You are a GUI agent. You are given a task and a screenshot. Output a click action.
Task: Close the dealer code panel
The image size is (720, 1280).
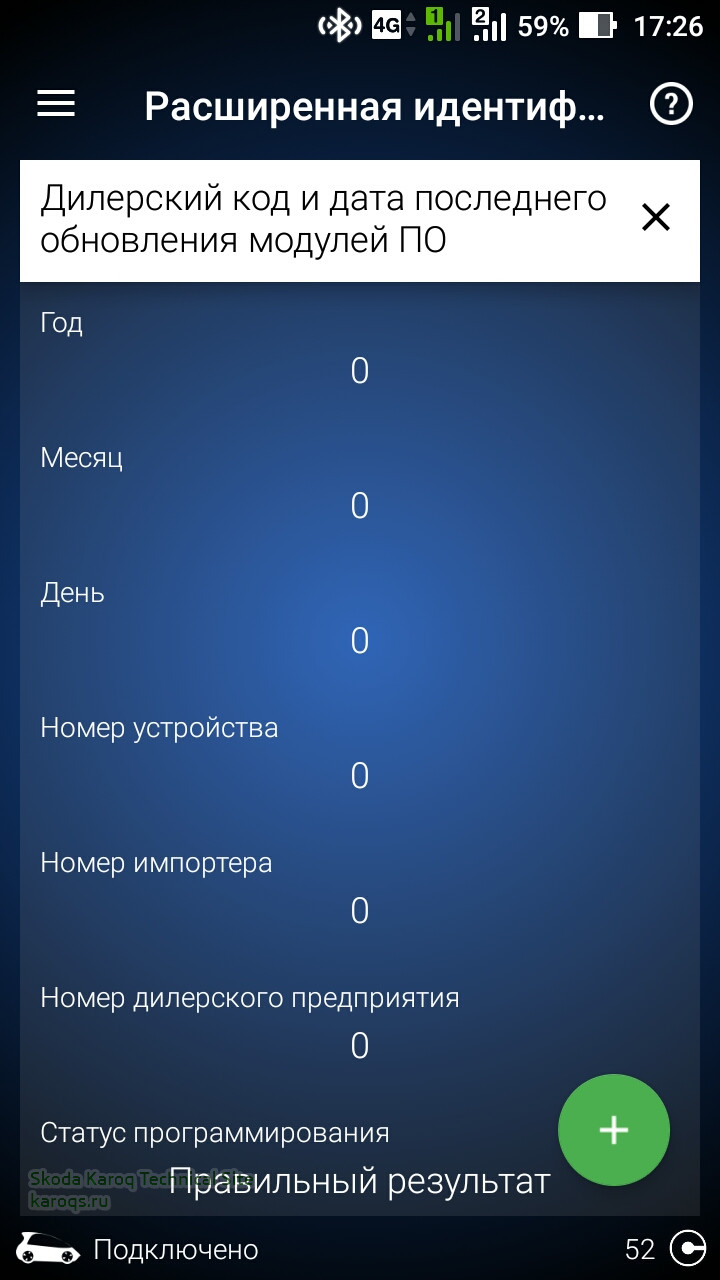pyautogui.click(x=655, y=217)
